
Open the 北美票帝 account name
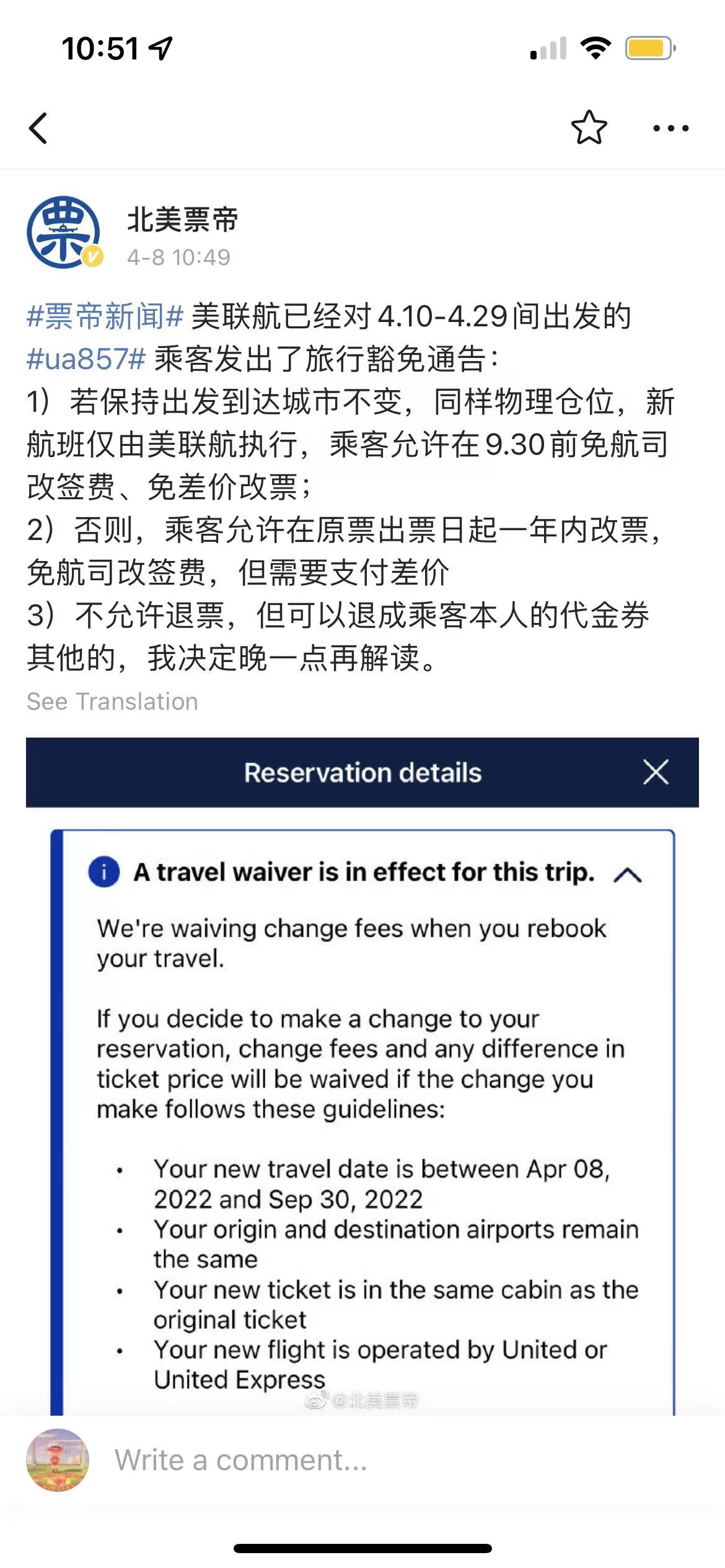182,220
